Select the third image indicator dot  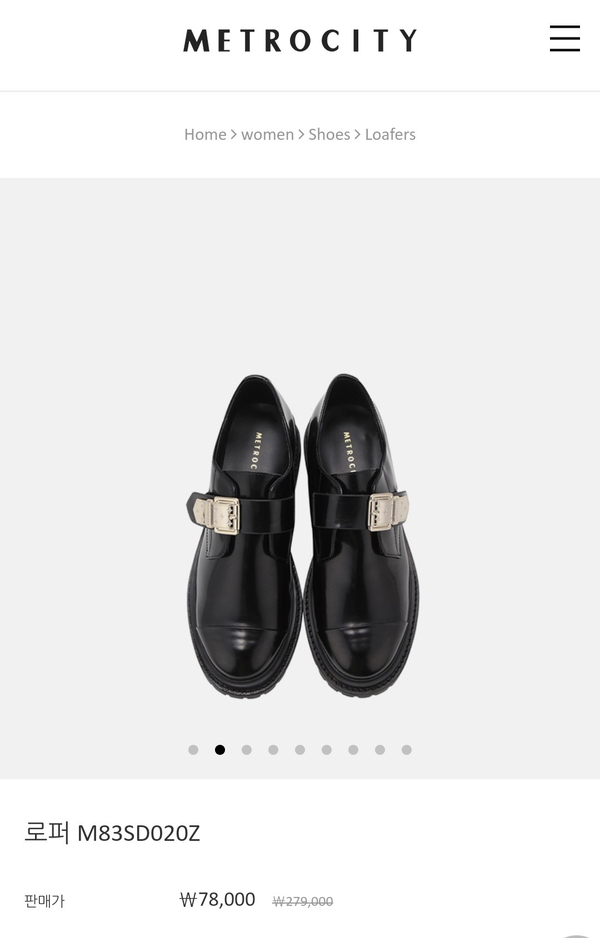246,750
